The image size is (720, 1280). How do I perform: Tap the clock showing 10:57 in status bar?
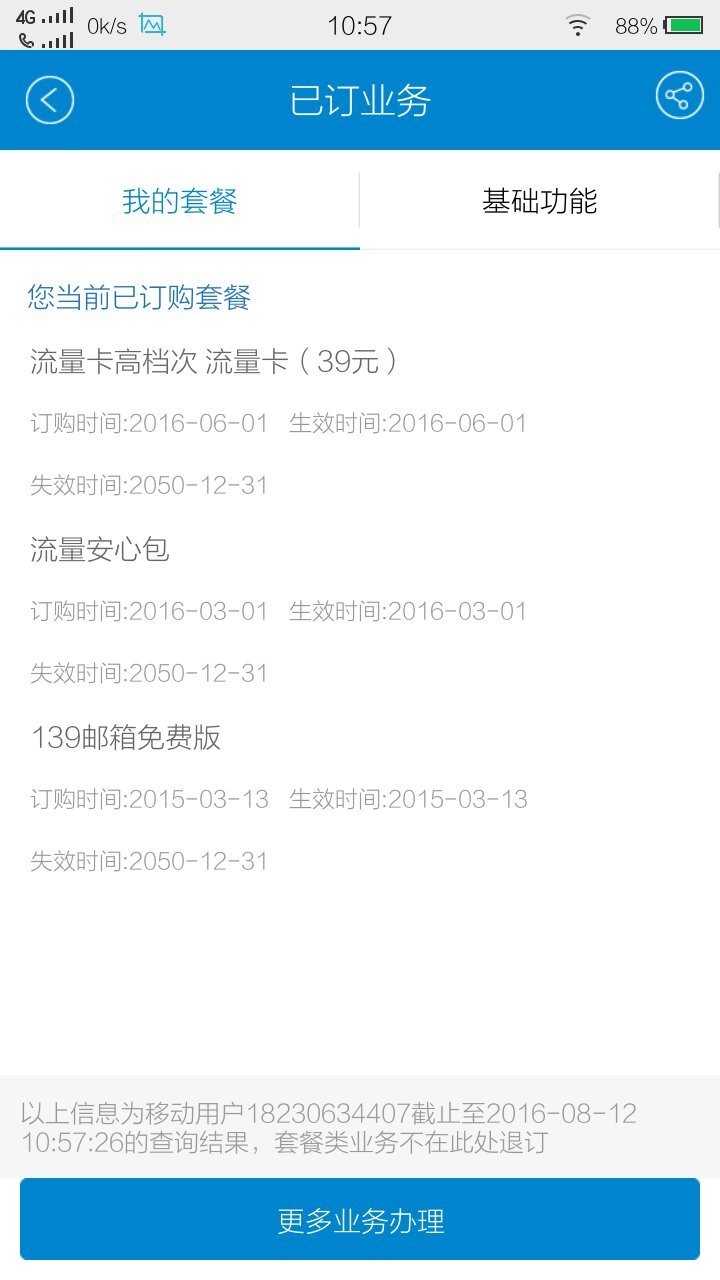[362, 25]
